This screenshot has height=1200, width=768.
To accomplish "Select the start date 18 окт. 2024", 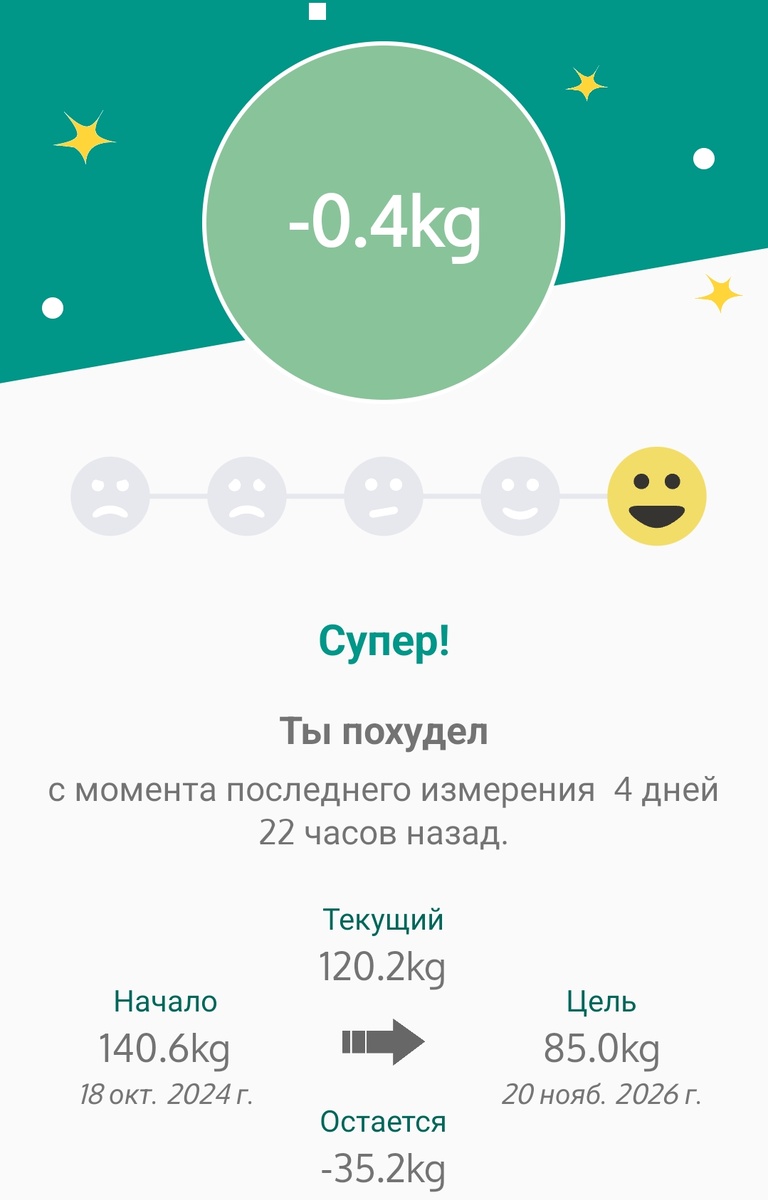I will click(166, 1092).
